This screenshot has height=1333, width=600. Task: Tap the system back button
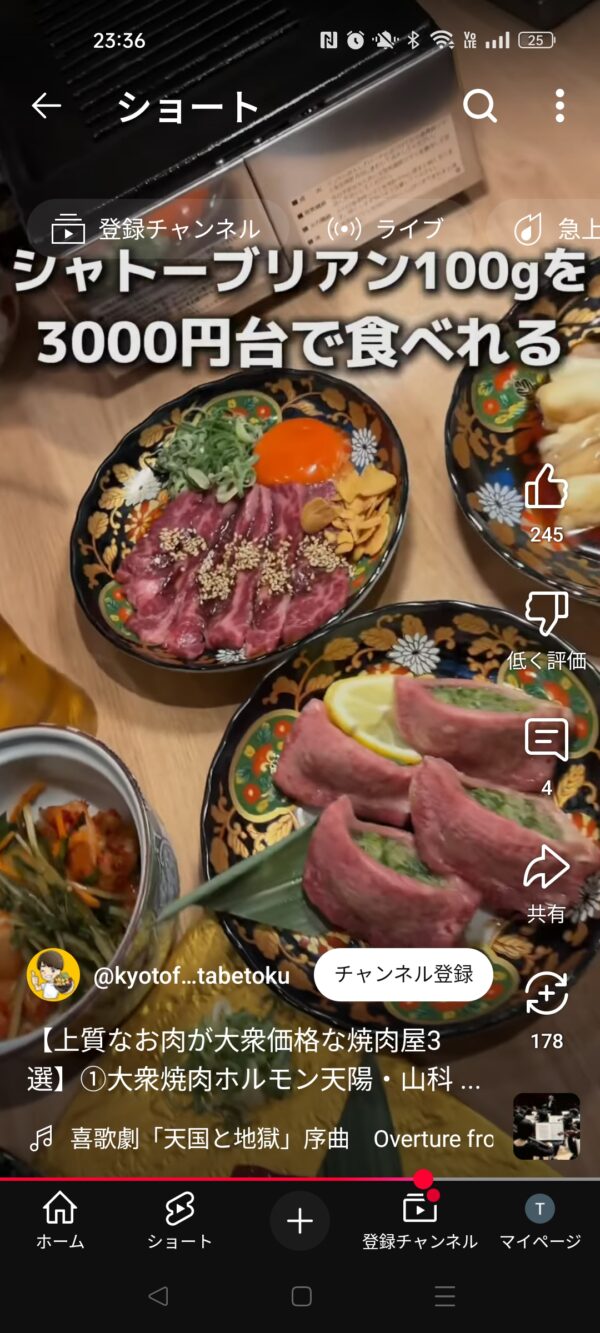[157, 1296]
